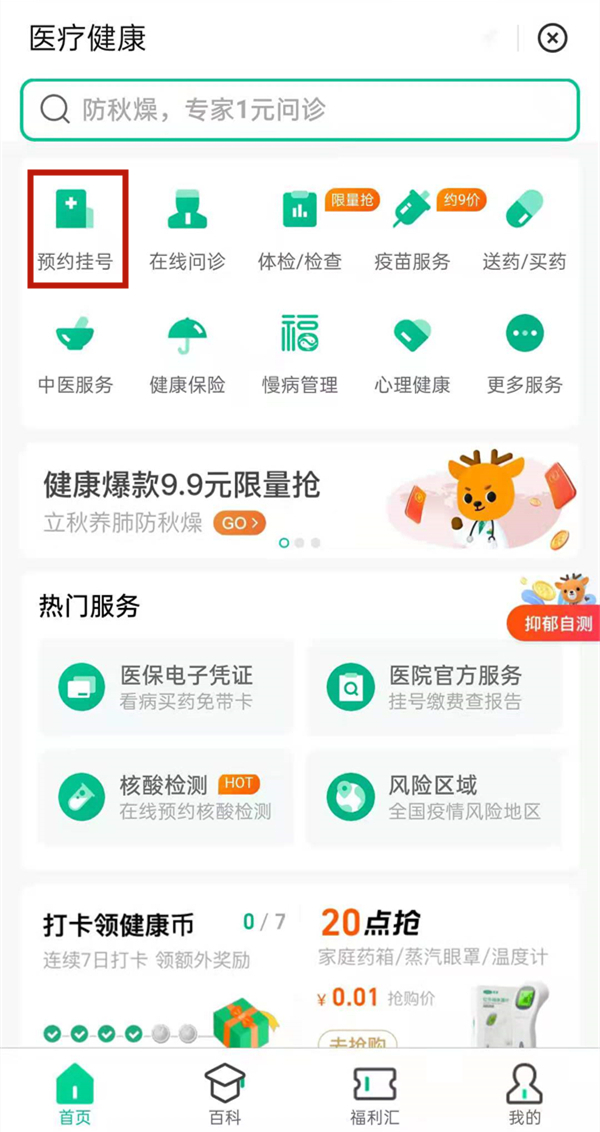The image size is (600, 1132).
Task: Select 体检/检查 service
Action: point(299,229)
